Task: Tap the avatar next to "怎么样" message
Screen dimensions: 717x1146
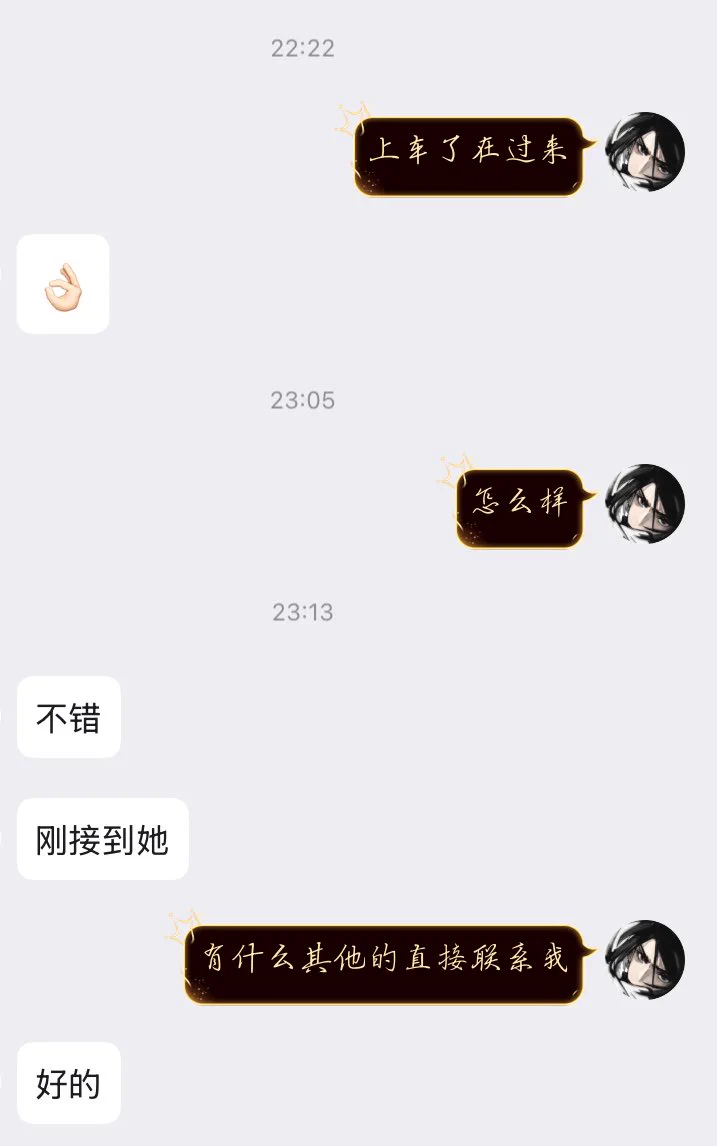Action: click(x=645, y=504)
